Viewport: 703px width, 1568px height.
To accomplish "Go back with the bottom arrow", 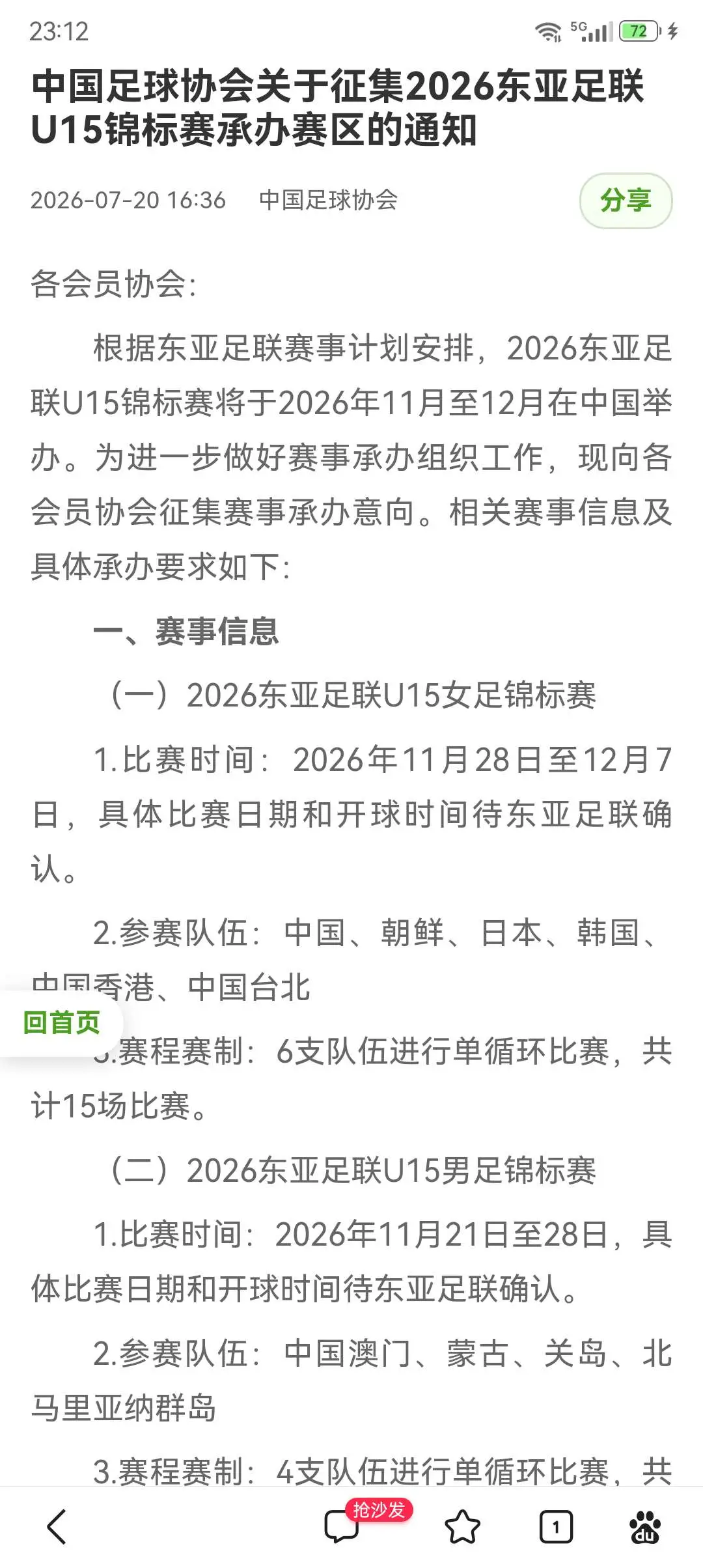I will [x=57, y=1527].
